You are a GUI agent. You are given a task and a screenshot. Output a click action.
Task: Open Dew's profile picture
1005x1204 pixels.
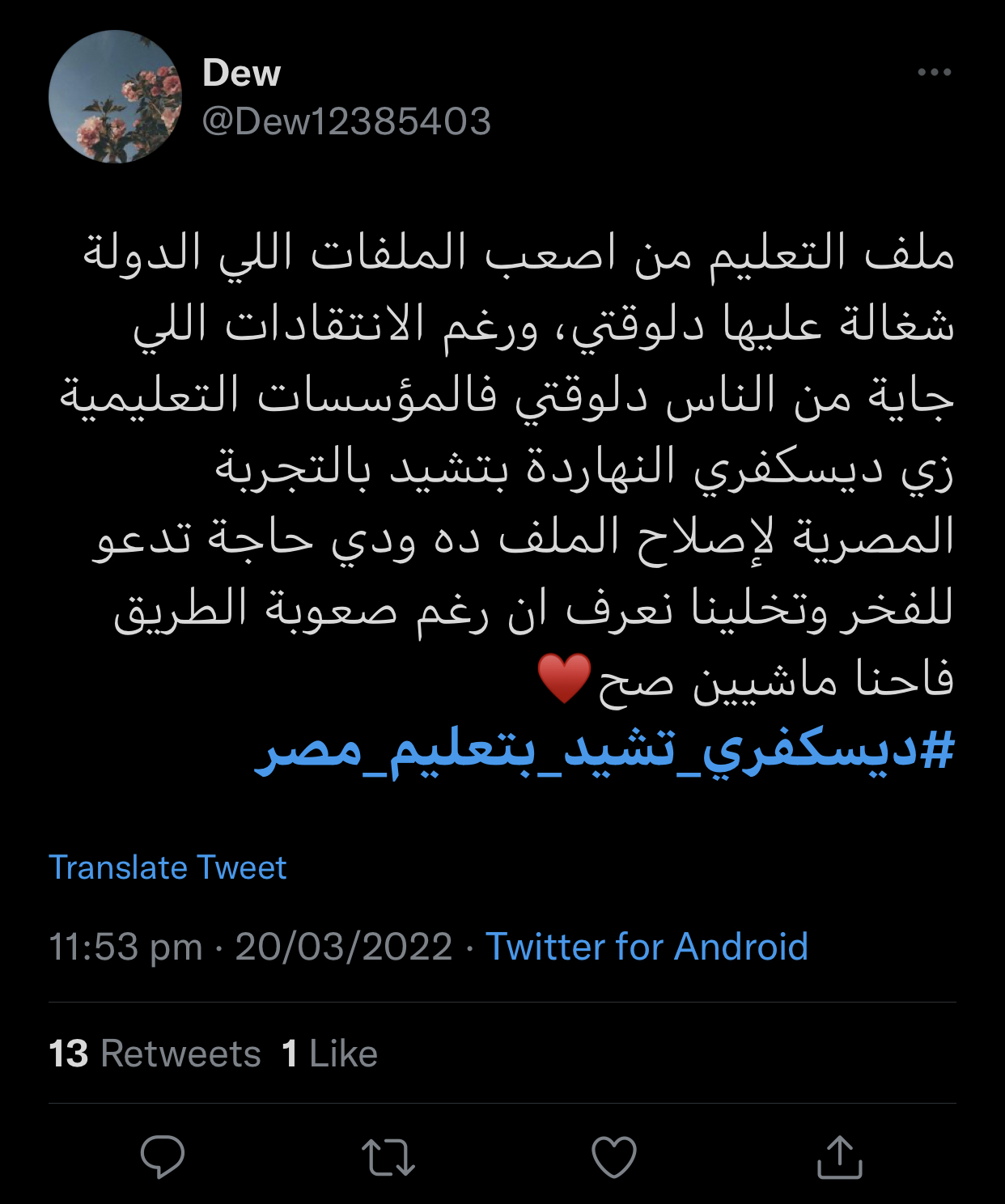[x=115, y=97]
